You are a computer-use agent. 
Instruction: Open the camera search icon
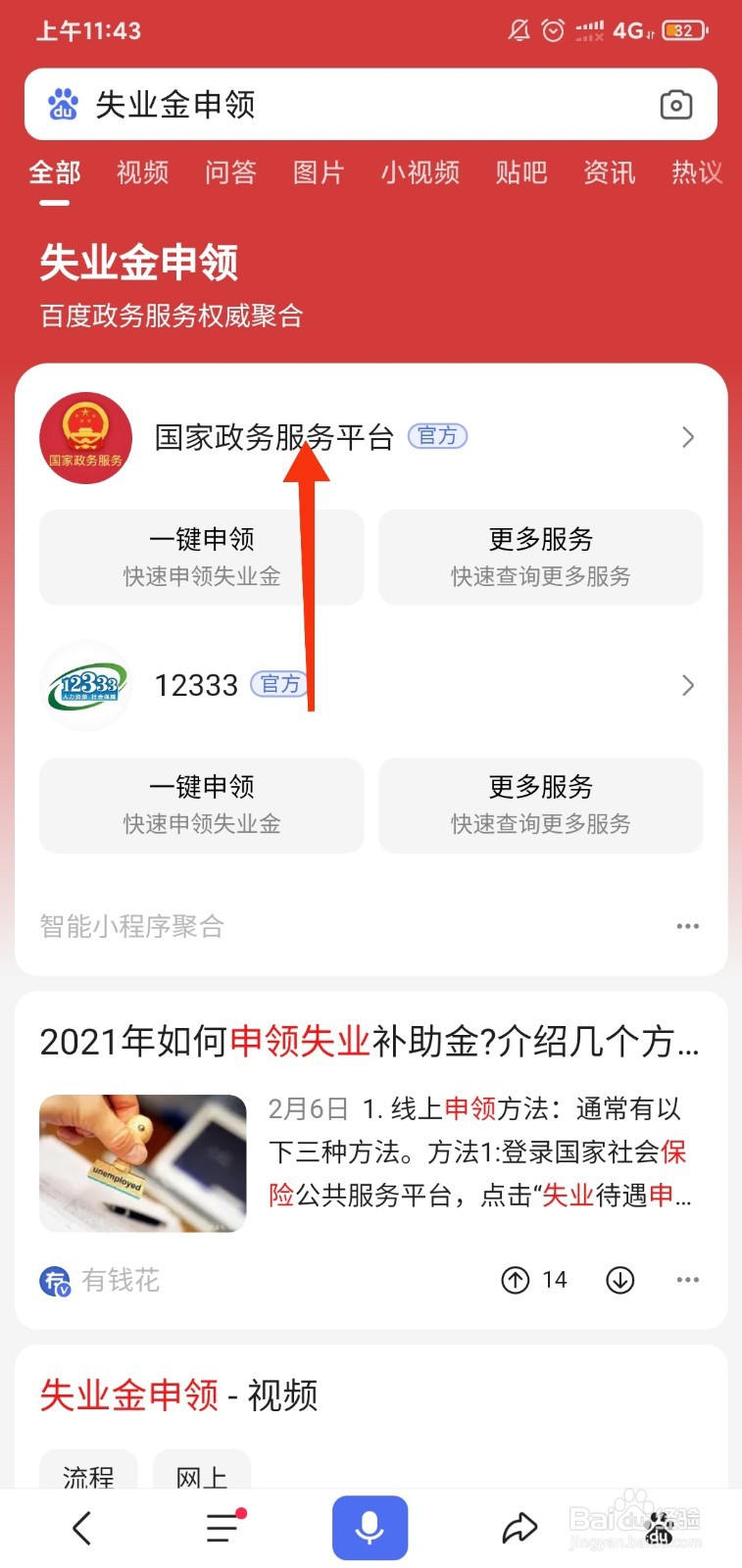click(676, 104)
